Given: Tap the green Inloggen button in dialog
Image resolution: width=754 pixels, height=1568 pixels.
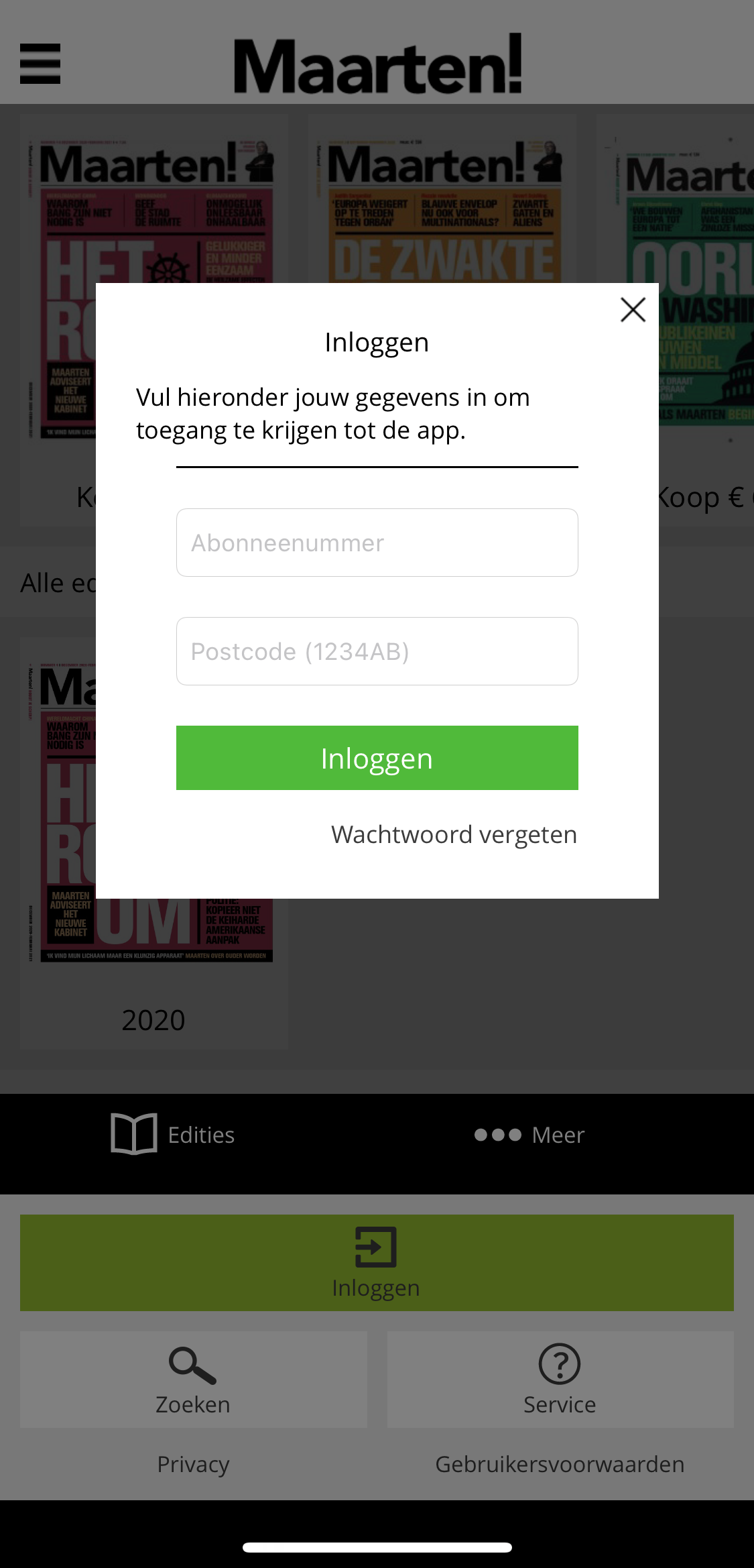Looking at the screenshot, I should click(x=377, y=758).
